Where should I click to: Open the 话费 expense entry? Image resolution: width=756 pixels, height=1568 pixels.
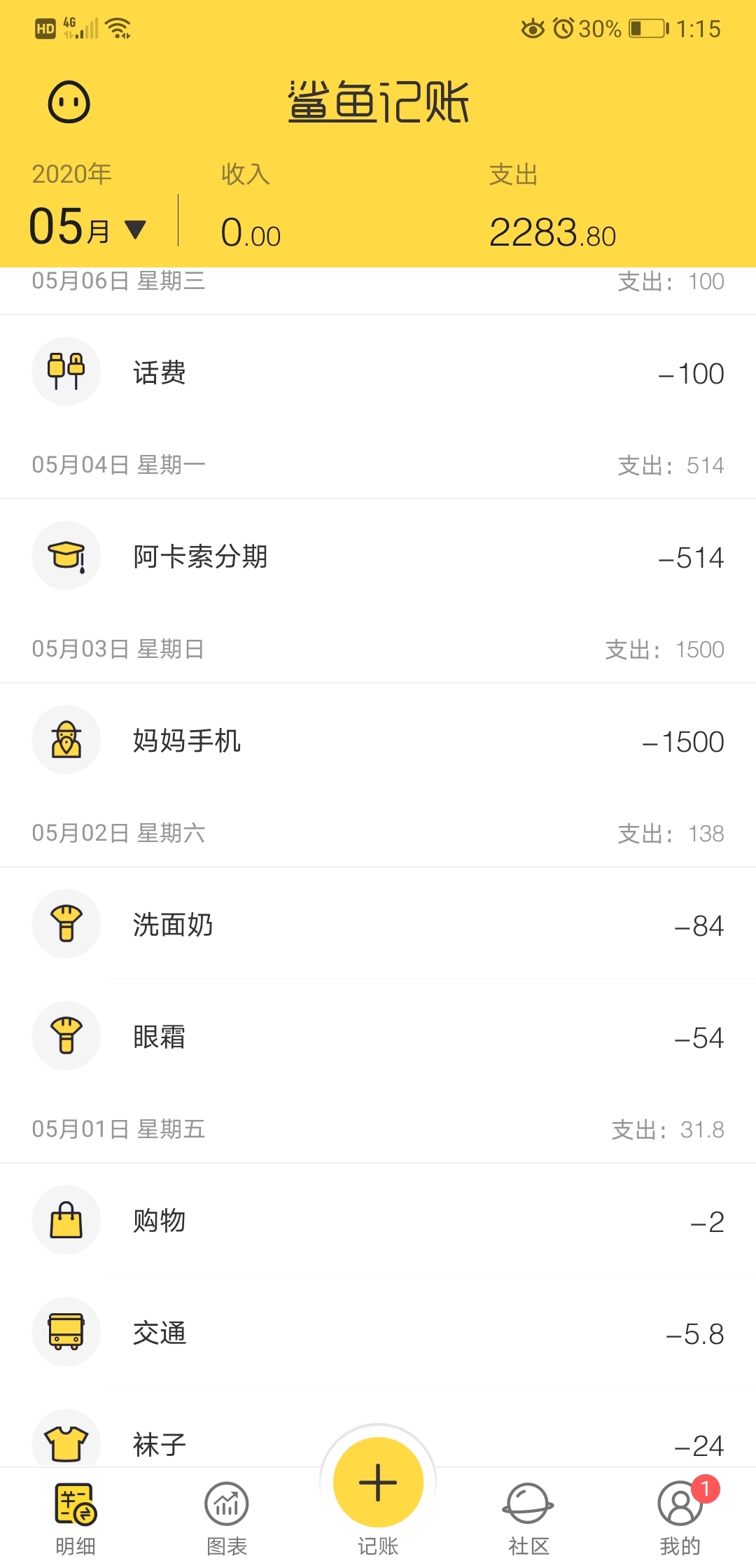tap(378, 372)
